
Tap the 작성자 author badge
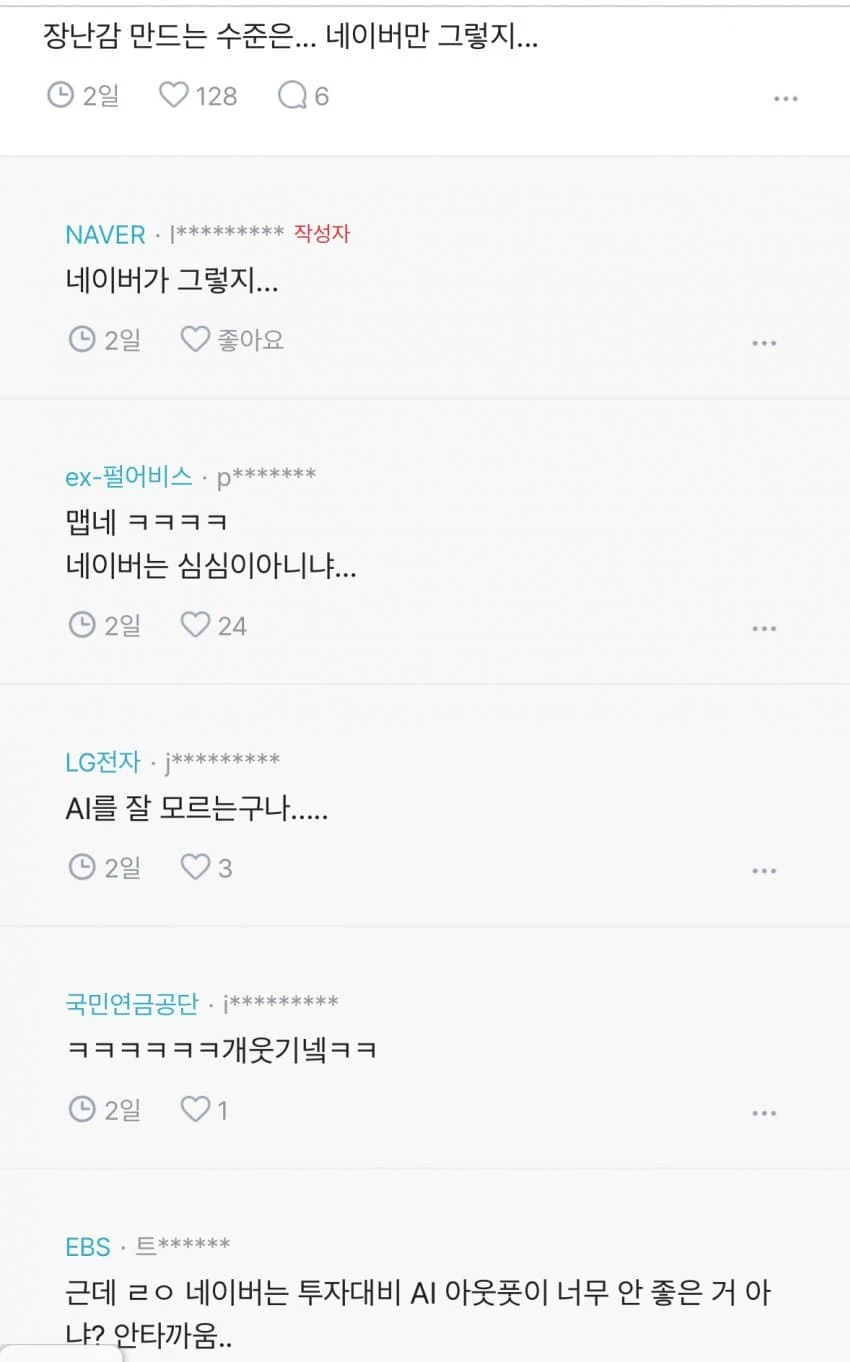pyautogui.click(x=321, y=233)
